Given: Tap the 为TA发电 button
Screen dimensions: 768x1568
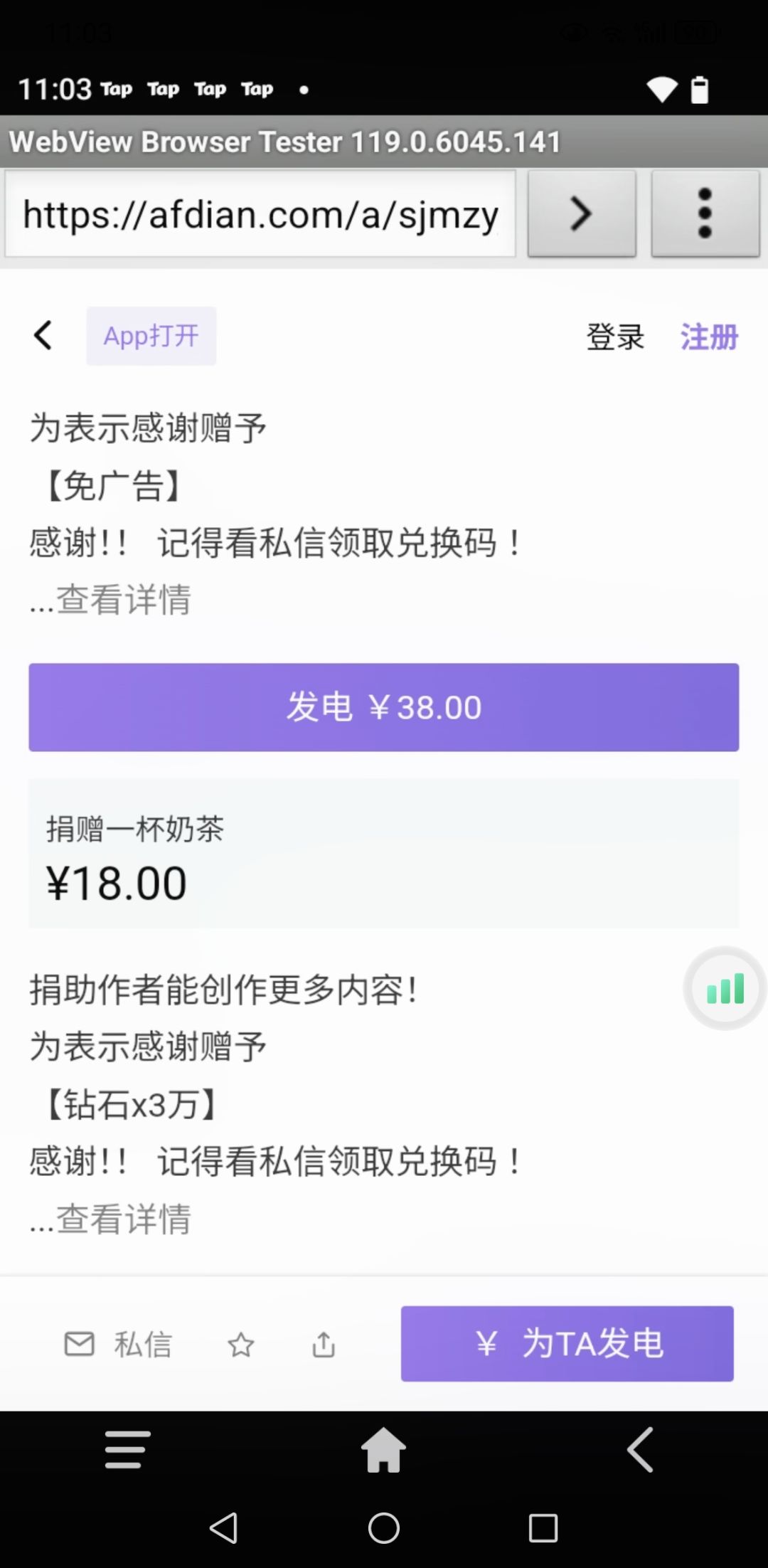Looking at the screenshot, I should pyautogui.click(x=567, y=1344).
